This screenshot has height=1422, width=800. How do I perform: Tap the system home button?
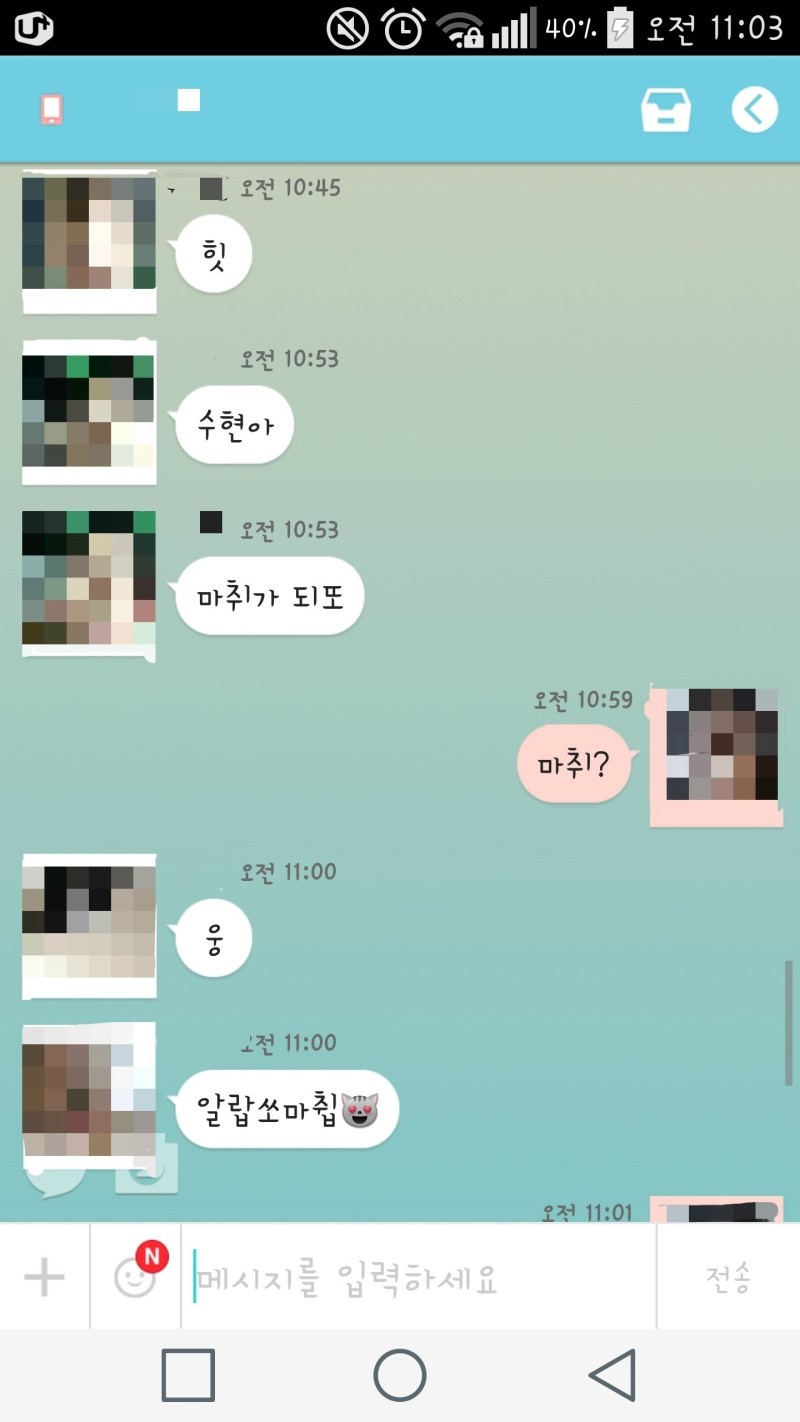pyautogui.click(x=400, y=1375)
